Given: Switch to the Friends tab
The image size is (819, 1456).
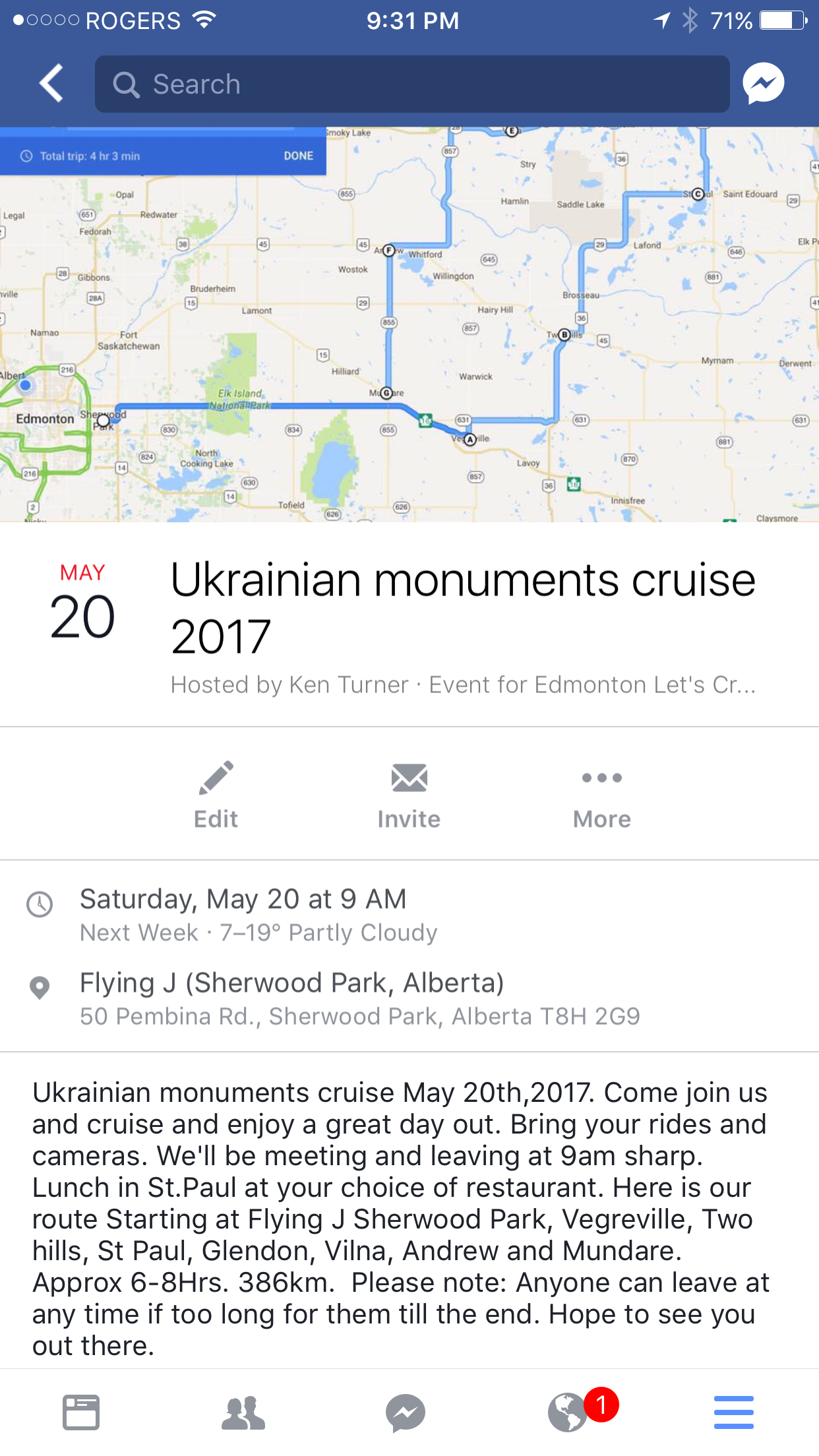Looking at the screenshot, I should pos(243,1412).
